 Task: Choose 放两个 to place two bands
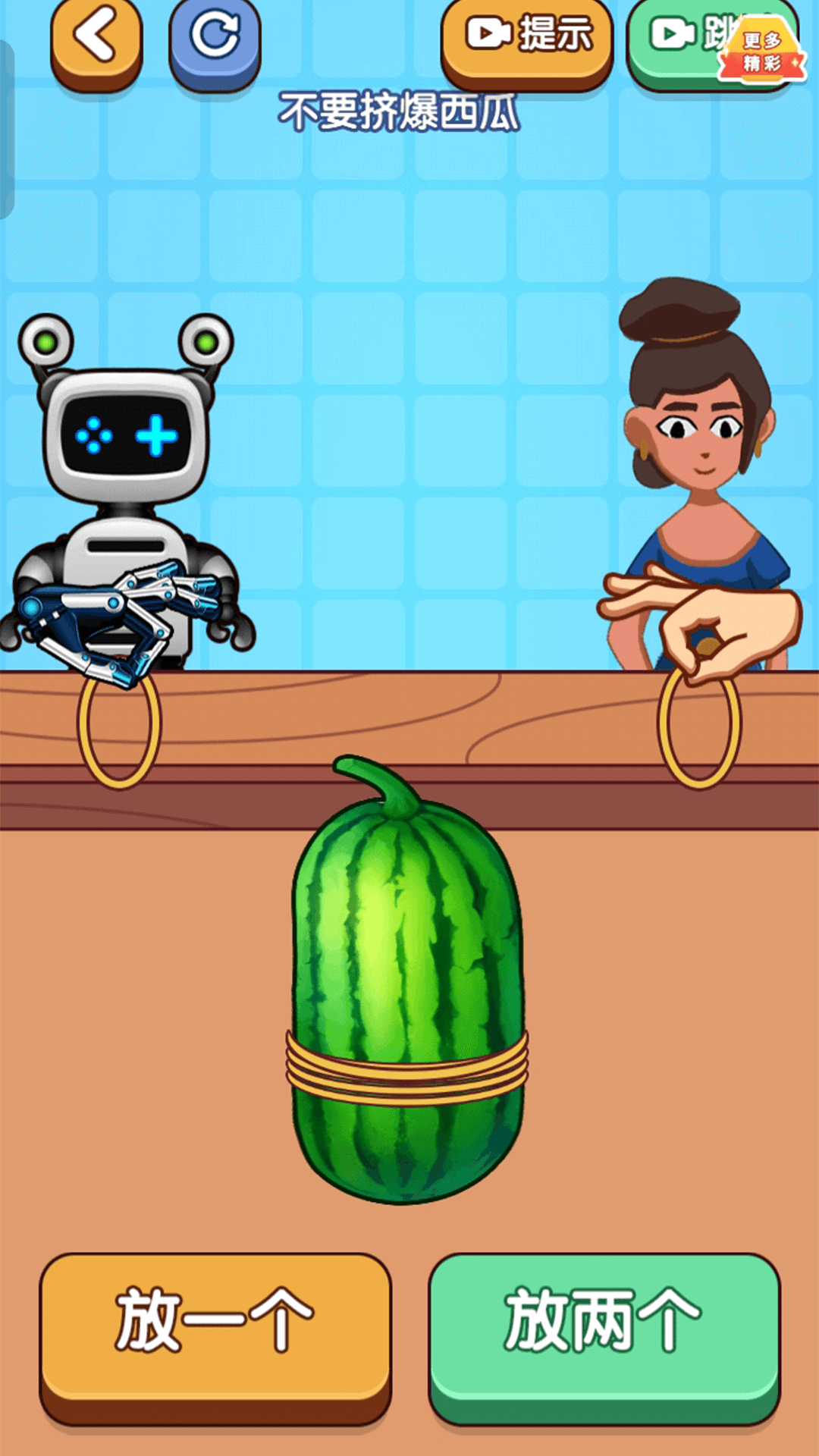[x=604, y=1322]
